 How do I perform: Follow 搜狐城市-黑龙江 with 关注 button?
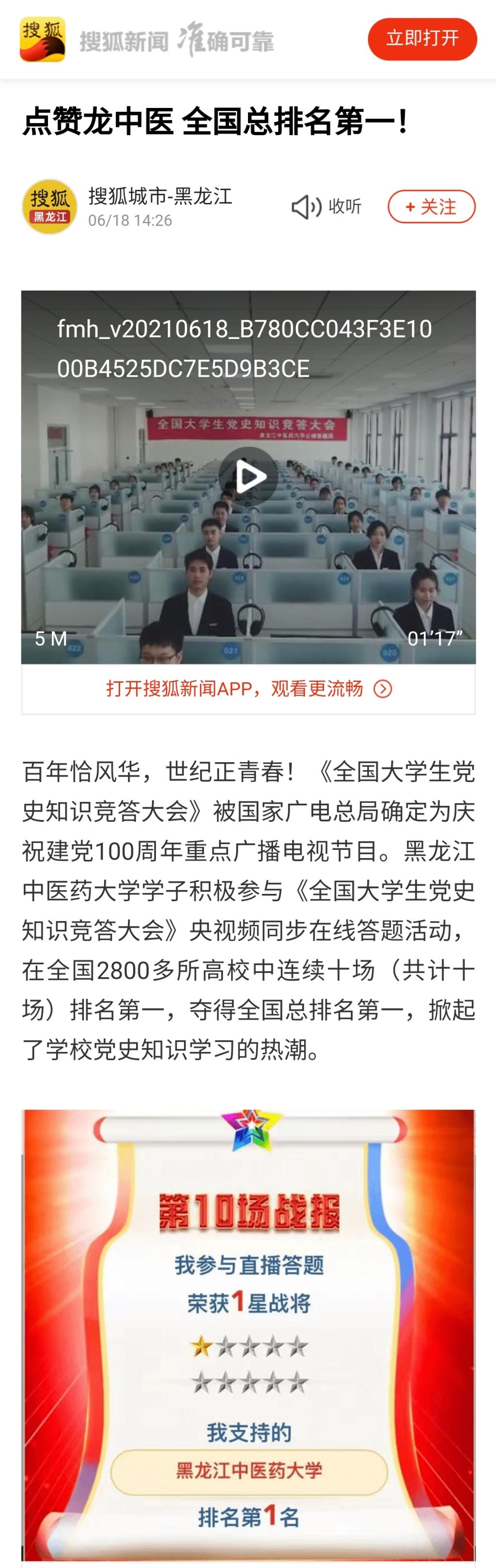[432, 206]
